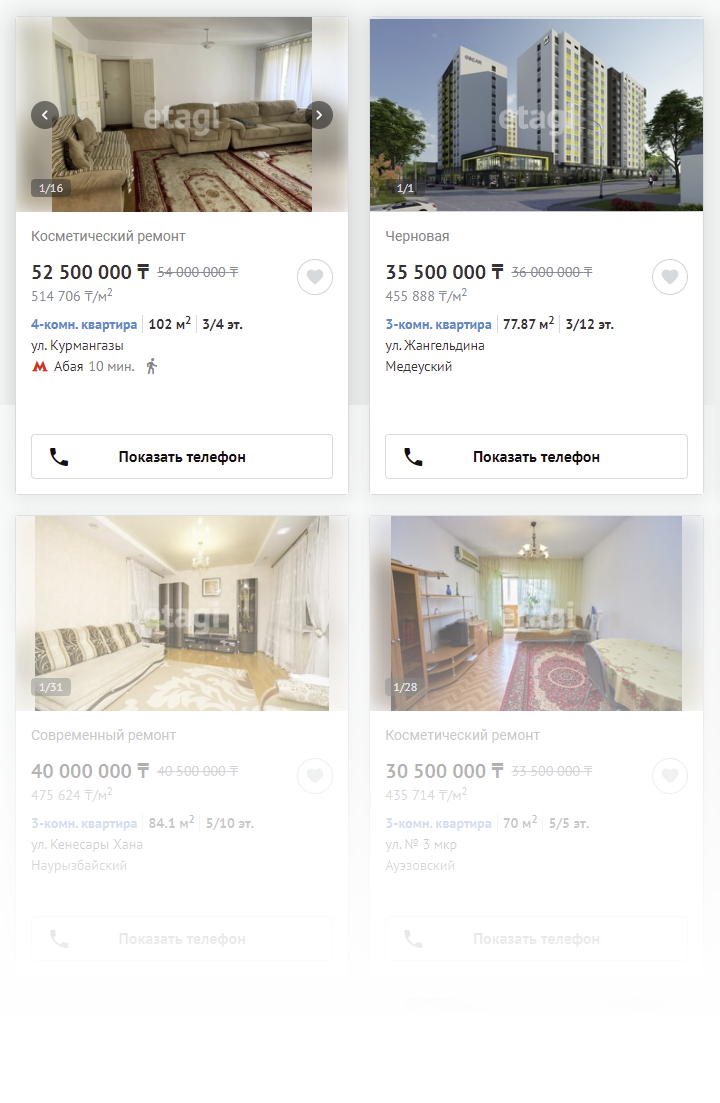Favorite the 52 500 000 ₸ apartment
Screen dimensions: 720x1103
[315, 277]
